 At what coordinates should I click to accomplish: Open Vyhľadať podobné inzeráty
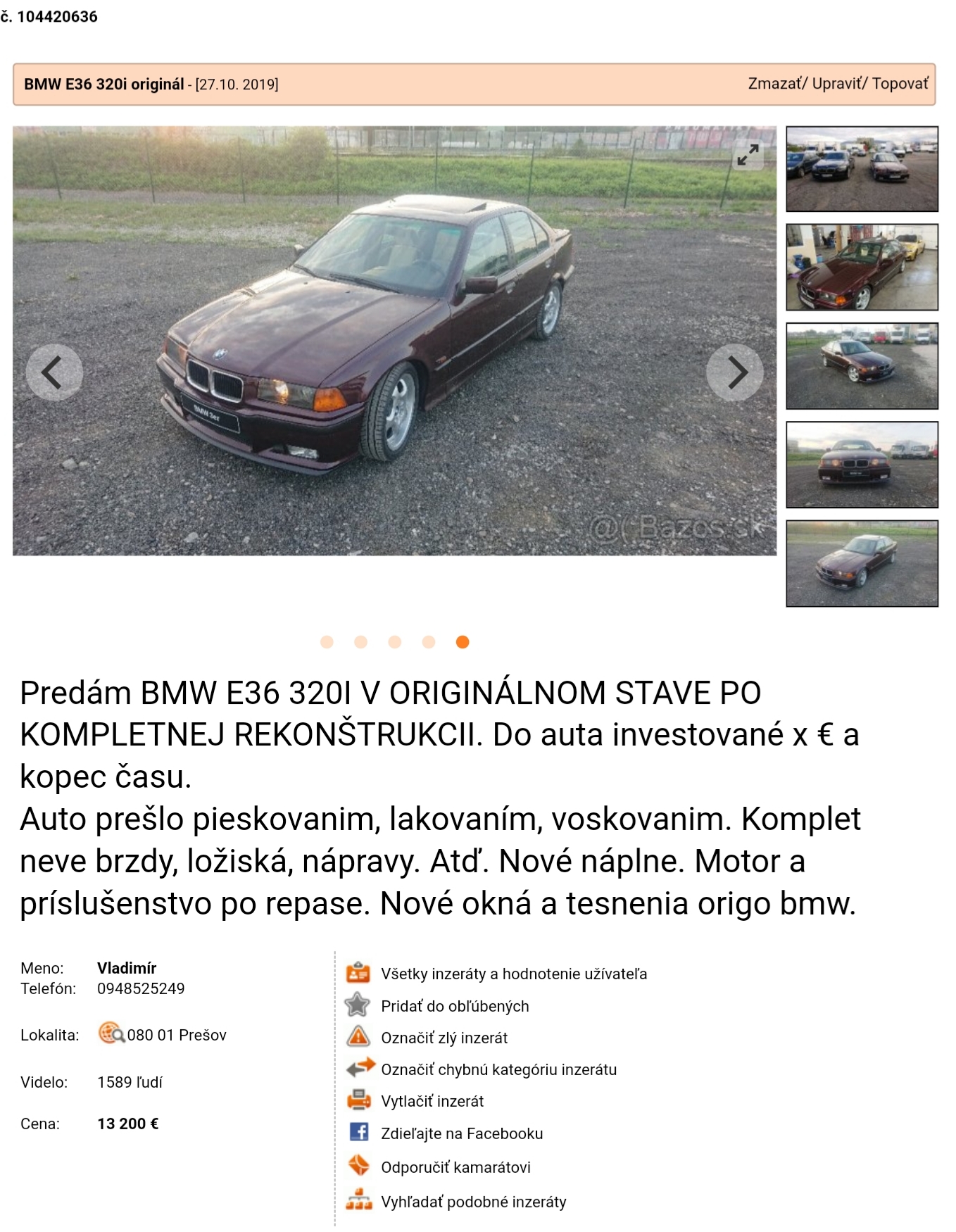[x=472, y=1202]
